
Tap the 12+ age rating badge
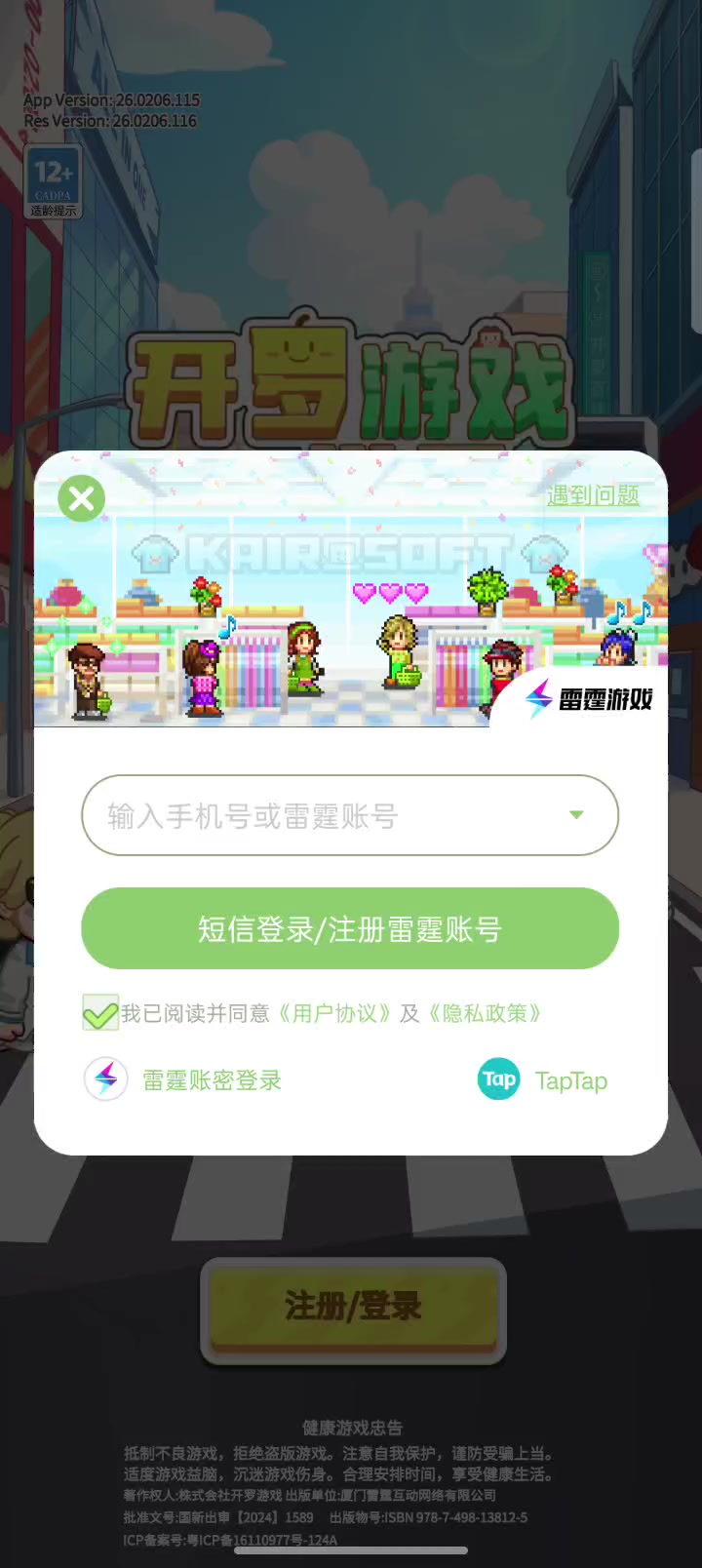point(53,181)
